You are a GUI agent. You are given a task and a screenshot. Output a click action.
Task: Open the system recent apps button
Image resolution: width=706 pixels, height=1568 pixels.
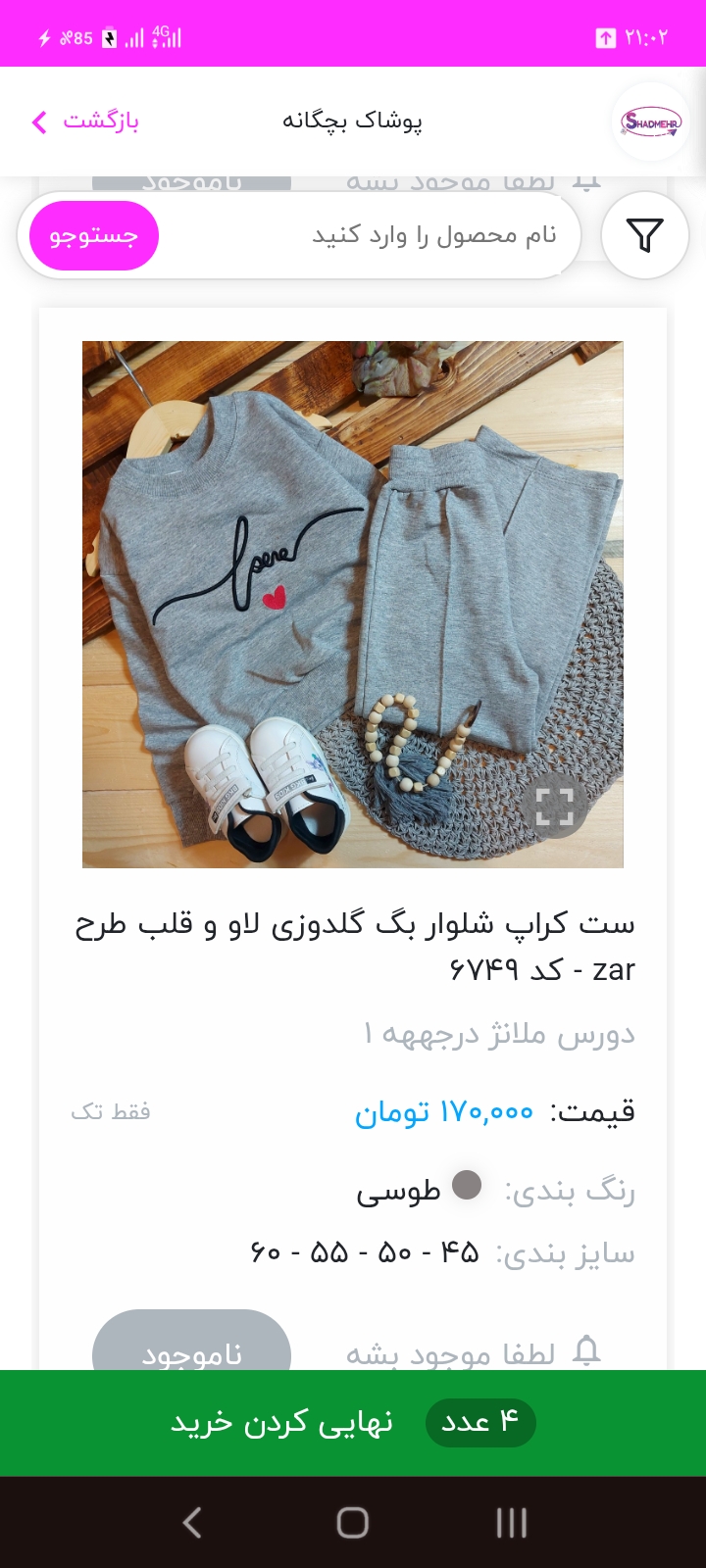click(511, 1522)
